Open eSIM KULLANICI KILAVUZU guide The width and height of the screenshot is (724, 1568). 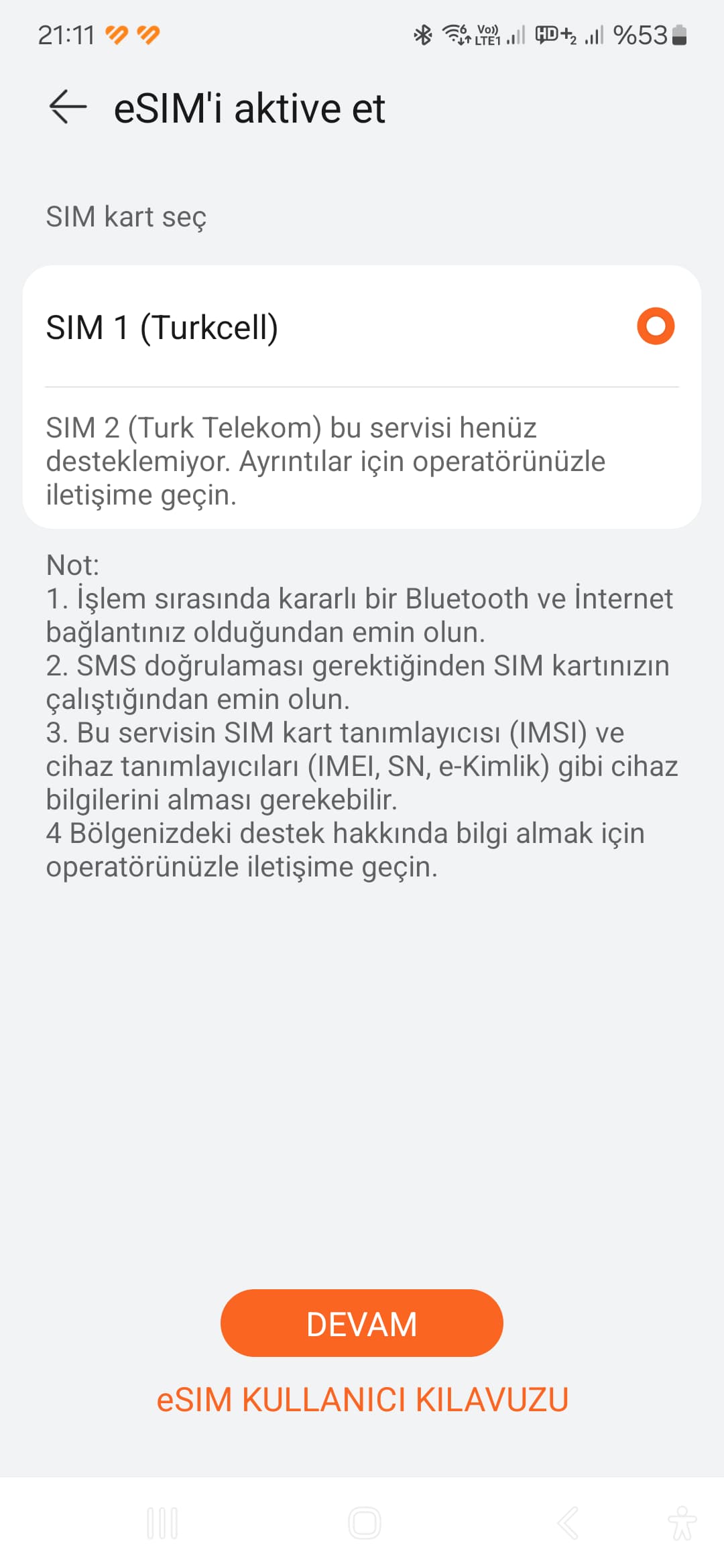pos(362,1400)
